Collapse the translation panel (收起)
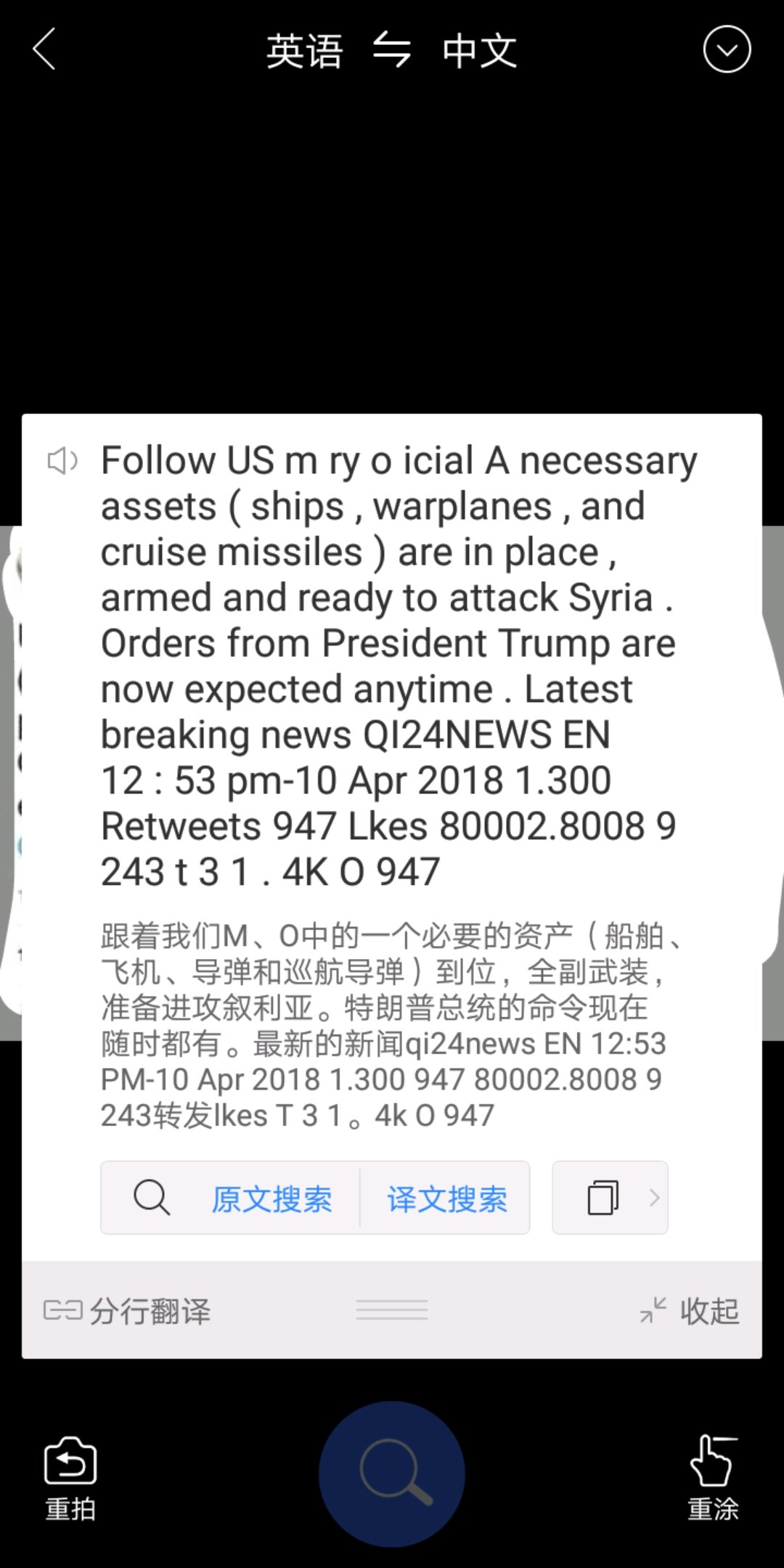This screenshot has height=1568, width=784. pos(690,1311)
